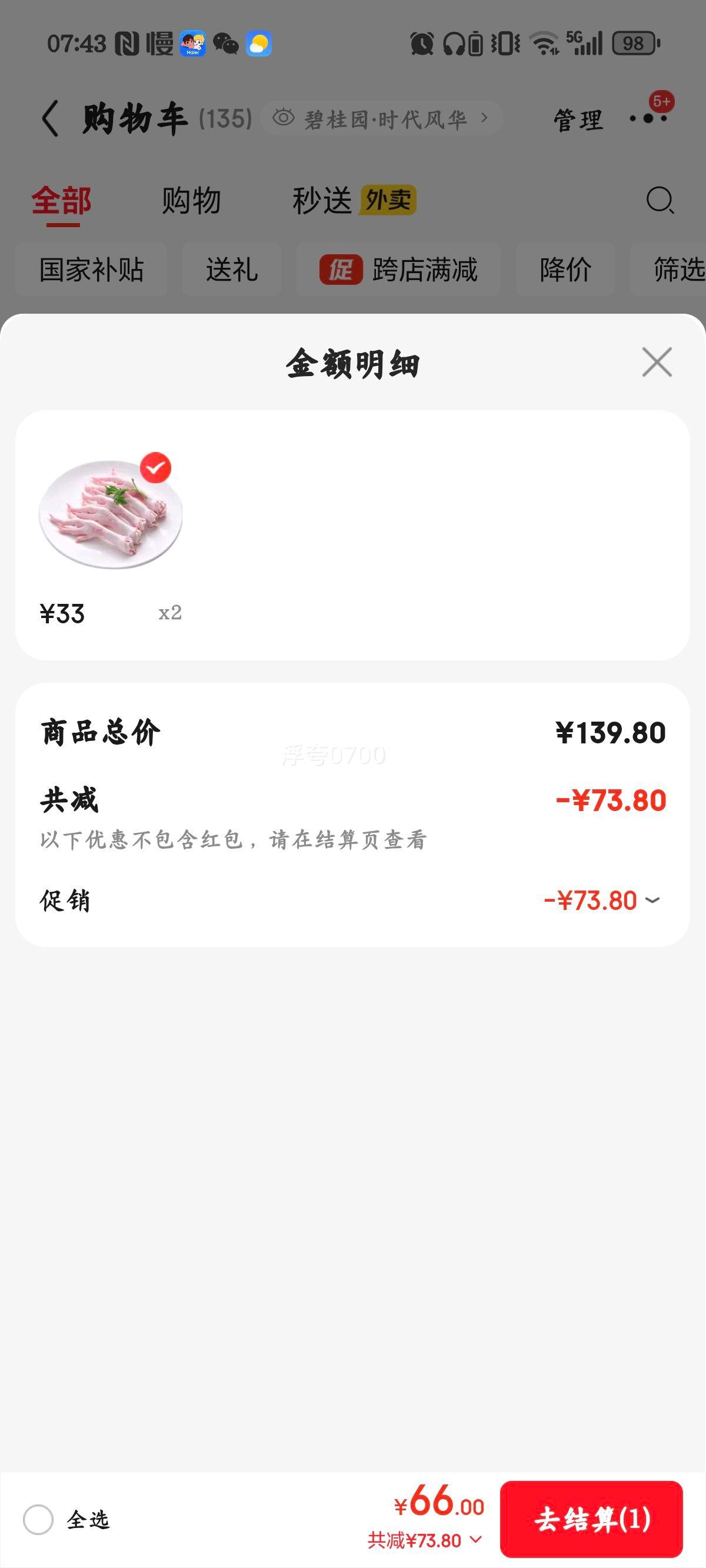Go back from the shopping cart

[x=51, y=118]
